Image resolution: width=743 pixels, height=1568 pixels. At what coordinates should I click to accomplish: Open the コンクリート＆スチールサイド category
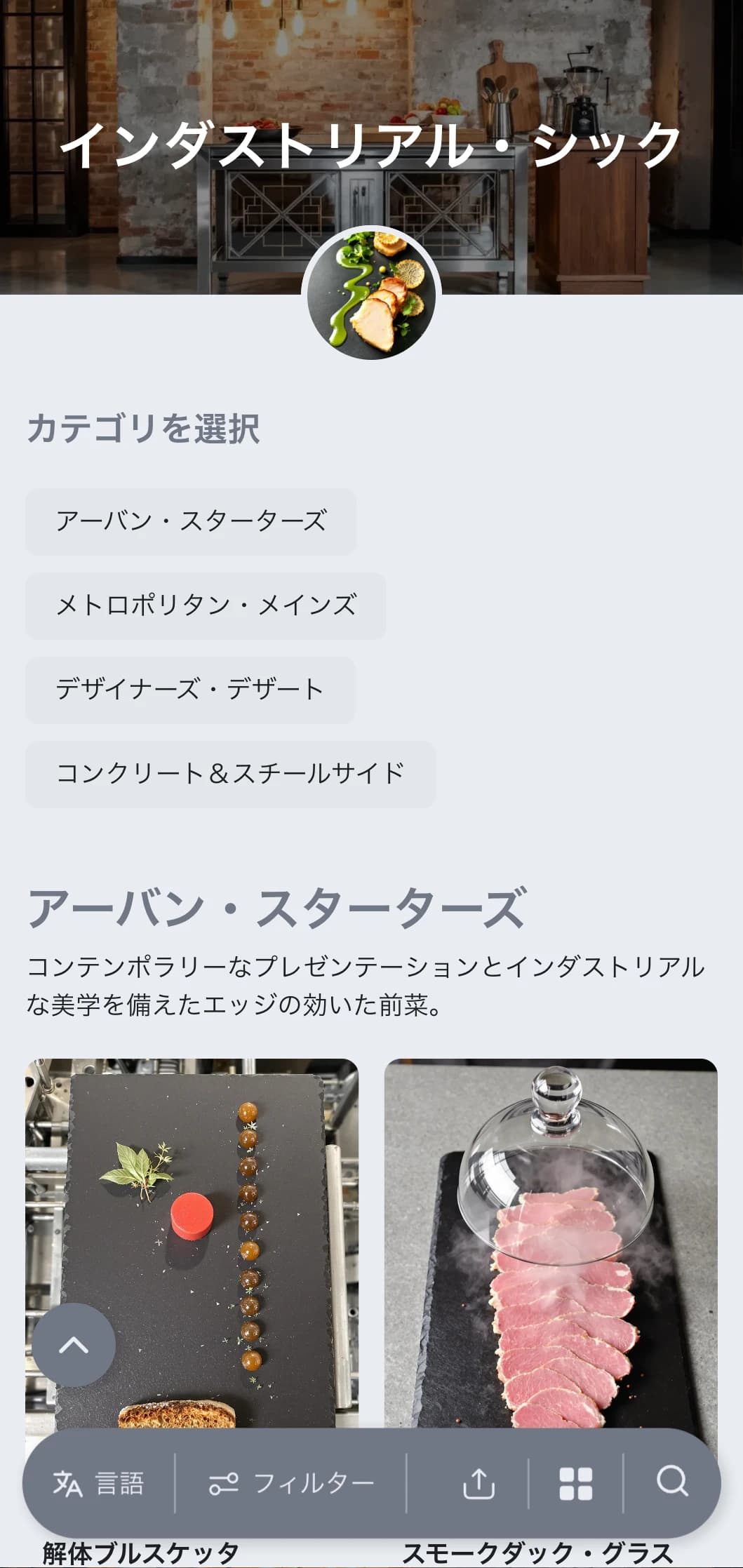230,774
